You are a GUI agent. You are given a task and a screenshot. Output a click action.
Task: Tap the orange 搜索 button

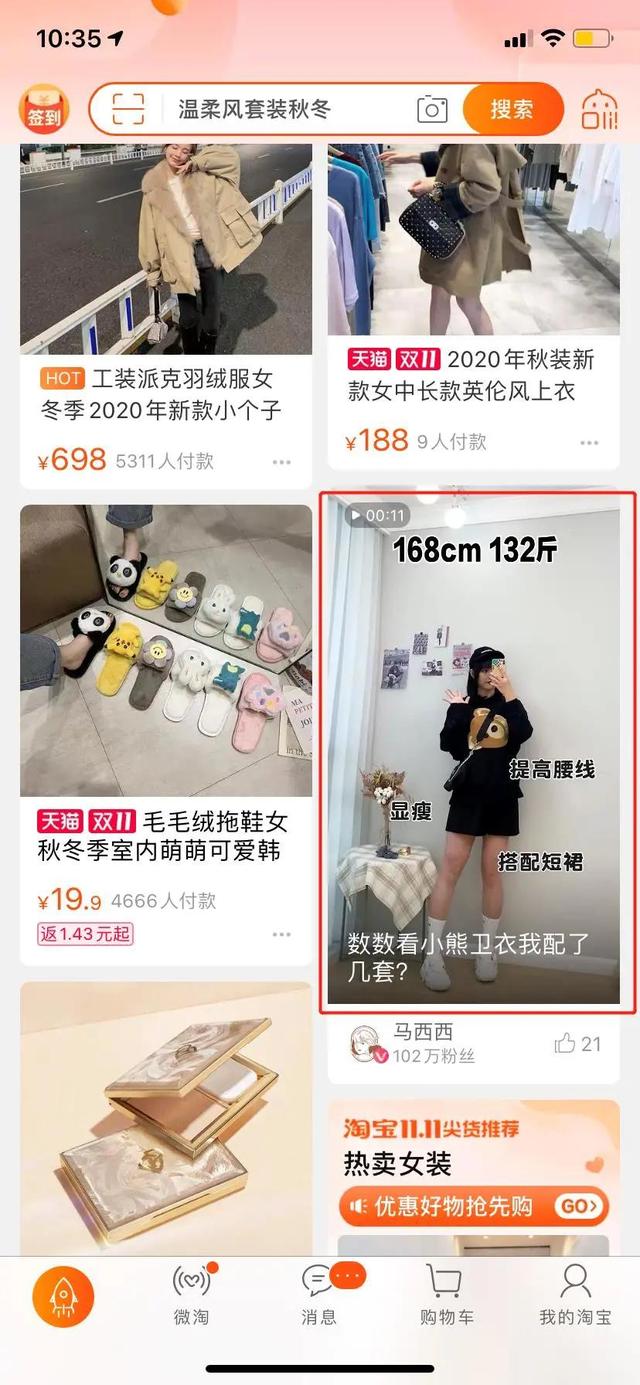511,109
